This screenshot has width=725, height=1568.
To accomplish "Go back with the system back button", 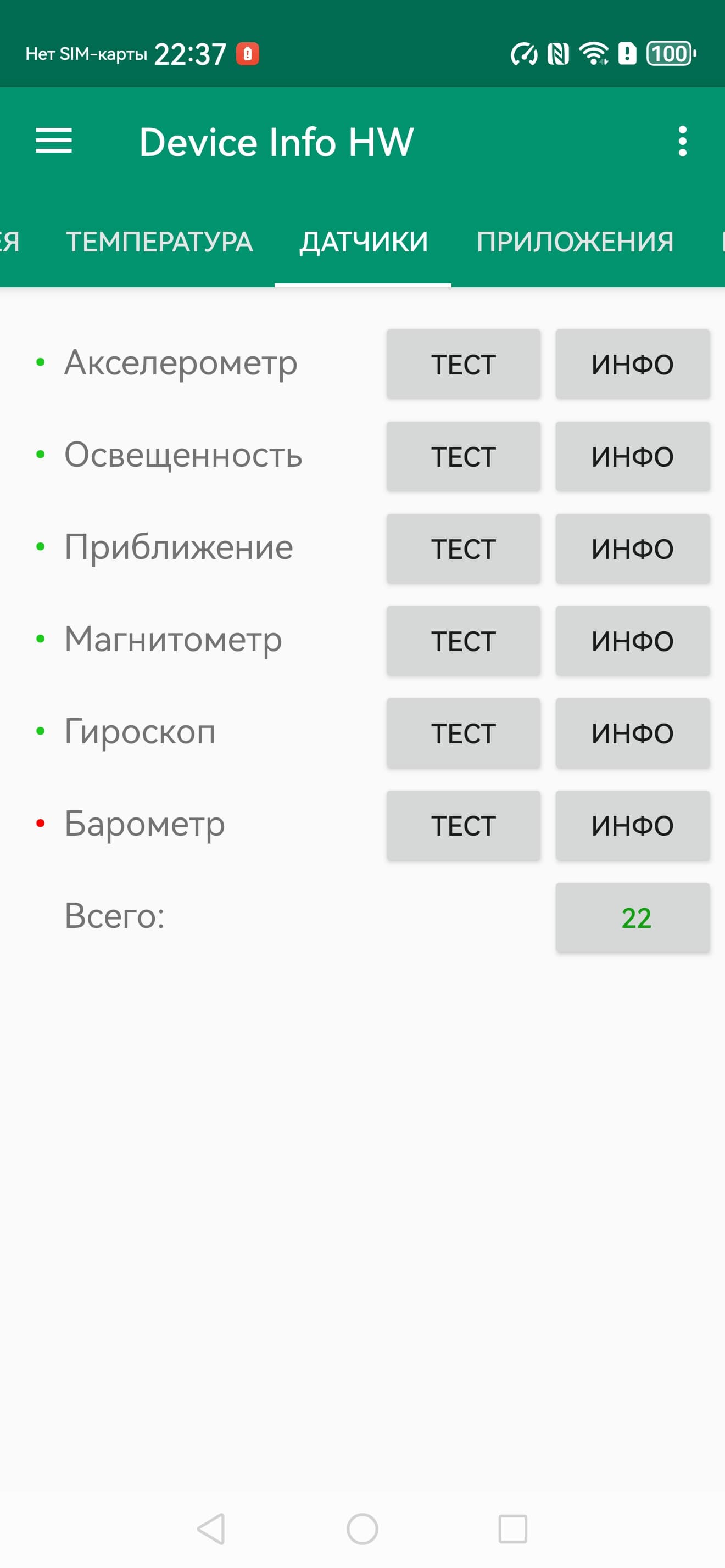I will [x=212, y=1528].
